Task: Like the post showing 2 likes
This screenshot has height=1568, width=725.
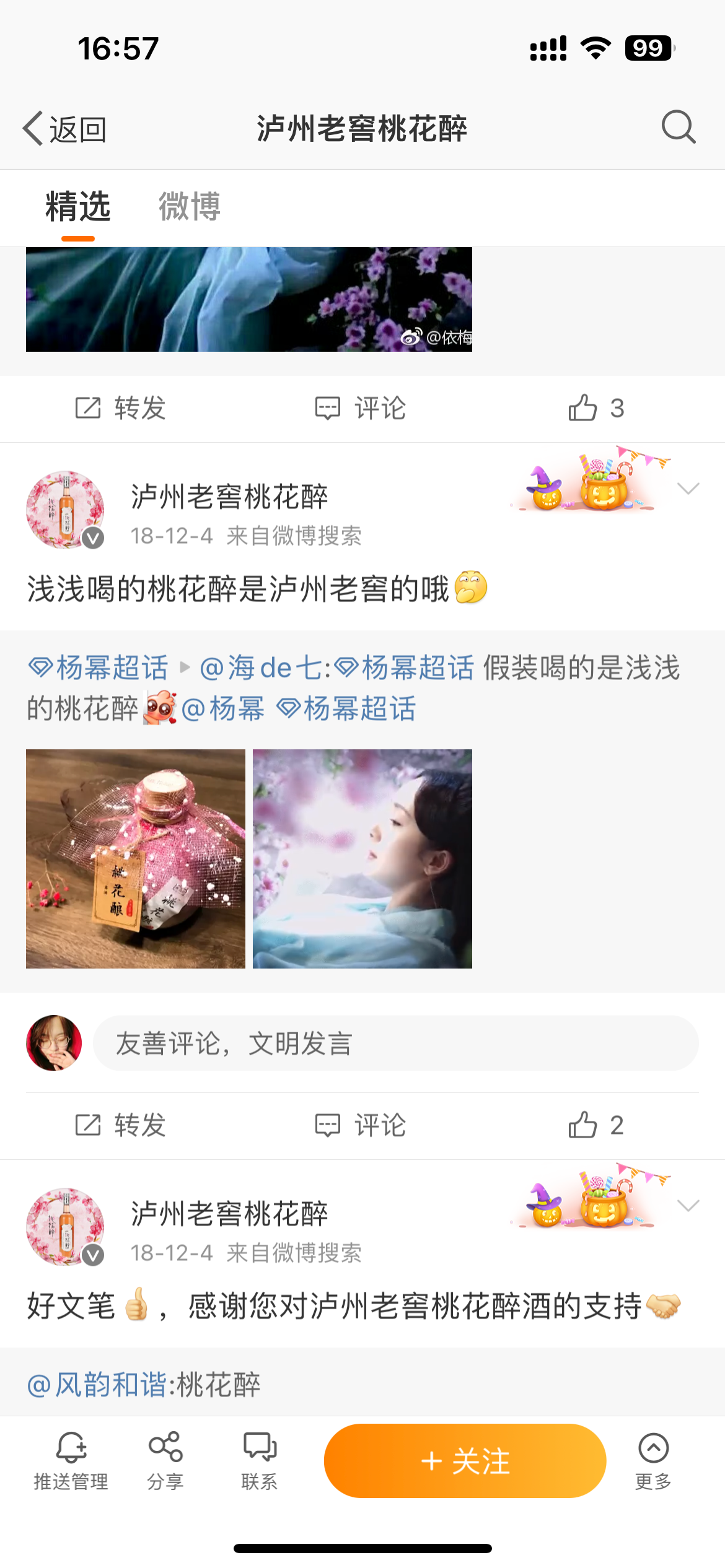Action: (x=595, y=1125)
